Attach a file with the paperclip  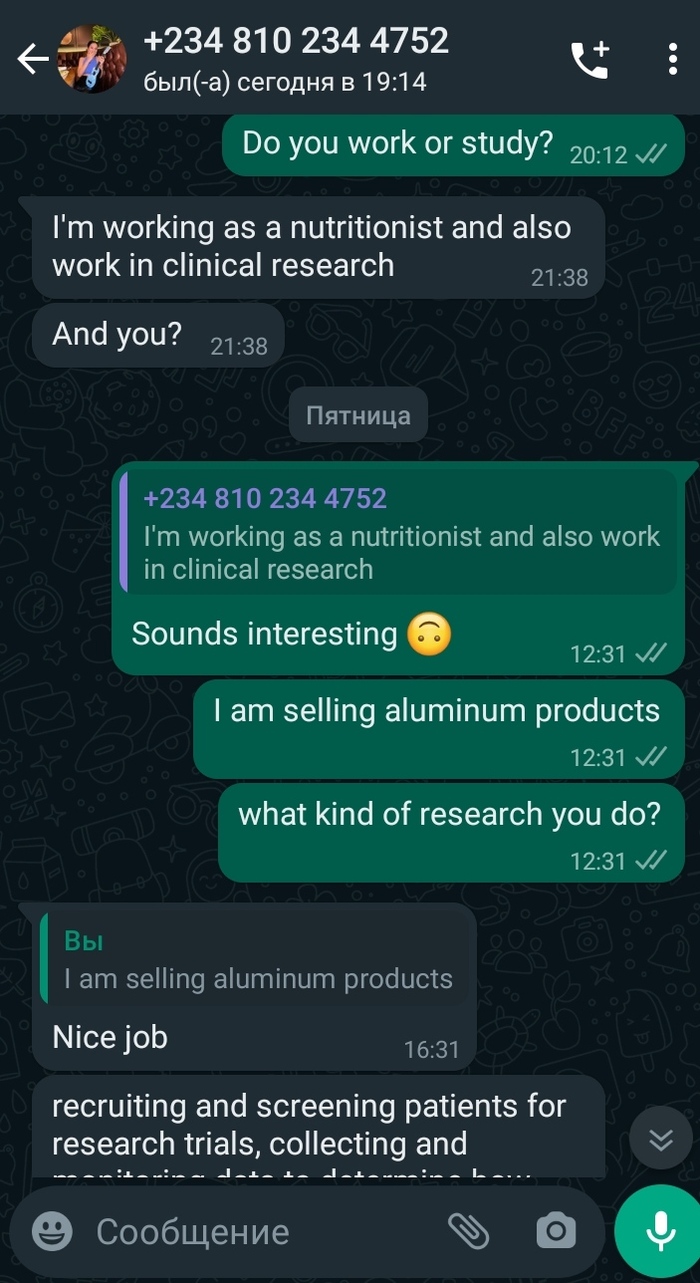(x=467, y=1231)
